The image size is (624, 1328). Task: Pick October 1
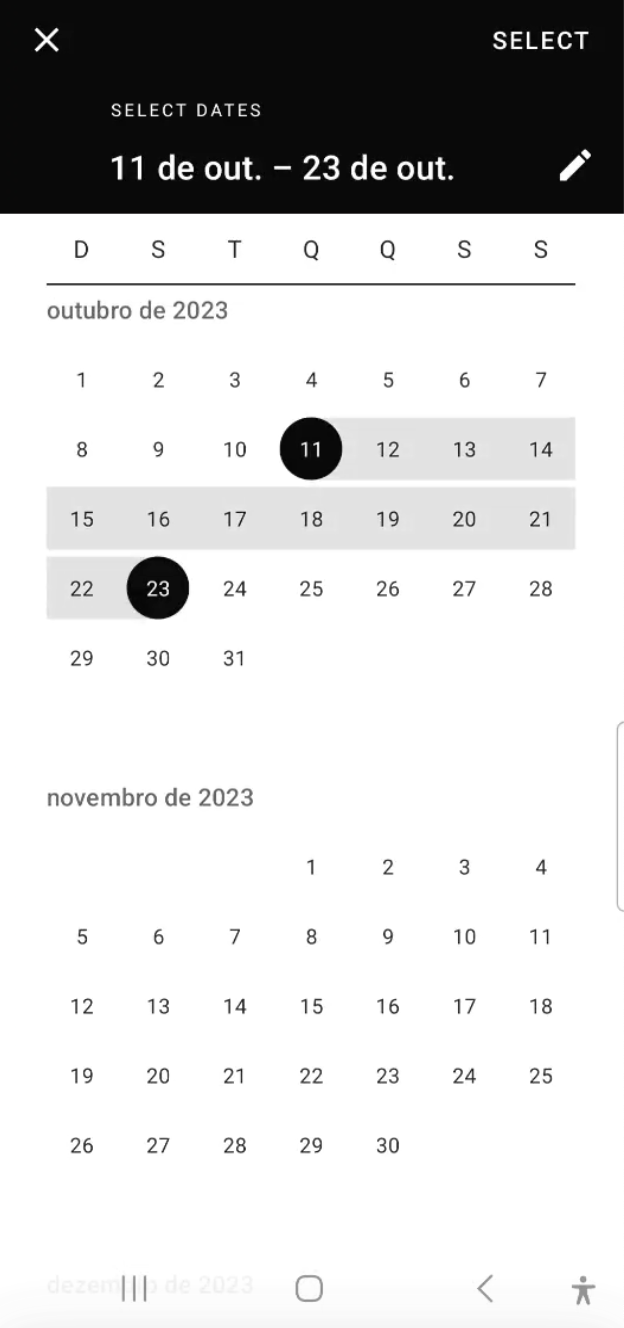point(82,380)
